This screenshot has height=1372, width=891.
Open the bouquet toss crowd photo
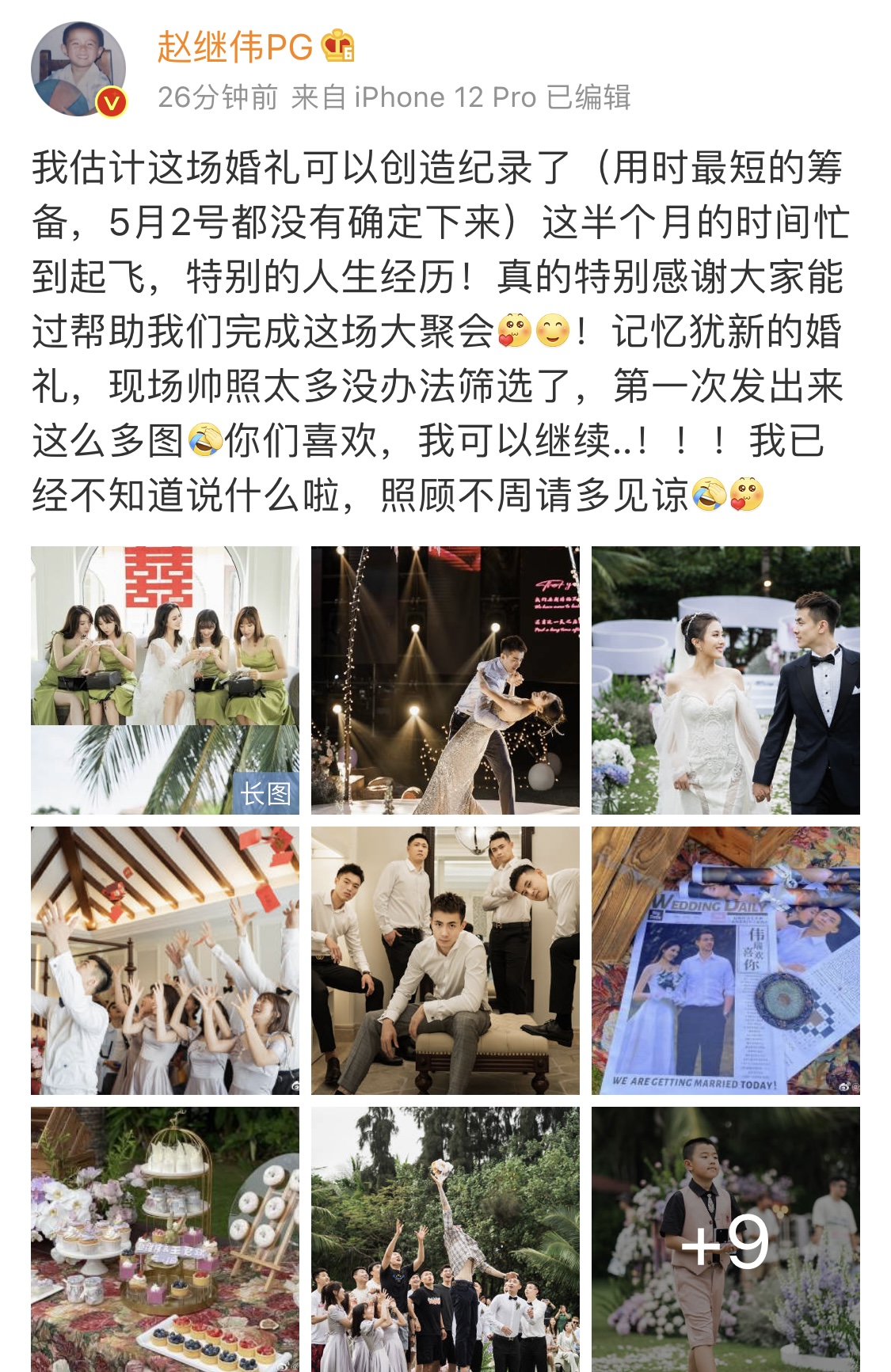pos(445,1239)
